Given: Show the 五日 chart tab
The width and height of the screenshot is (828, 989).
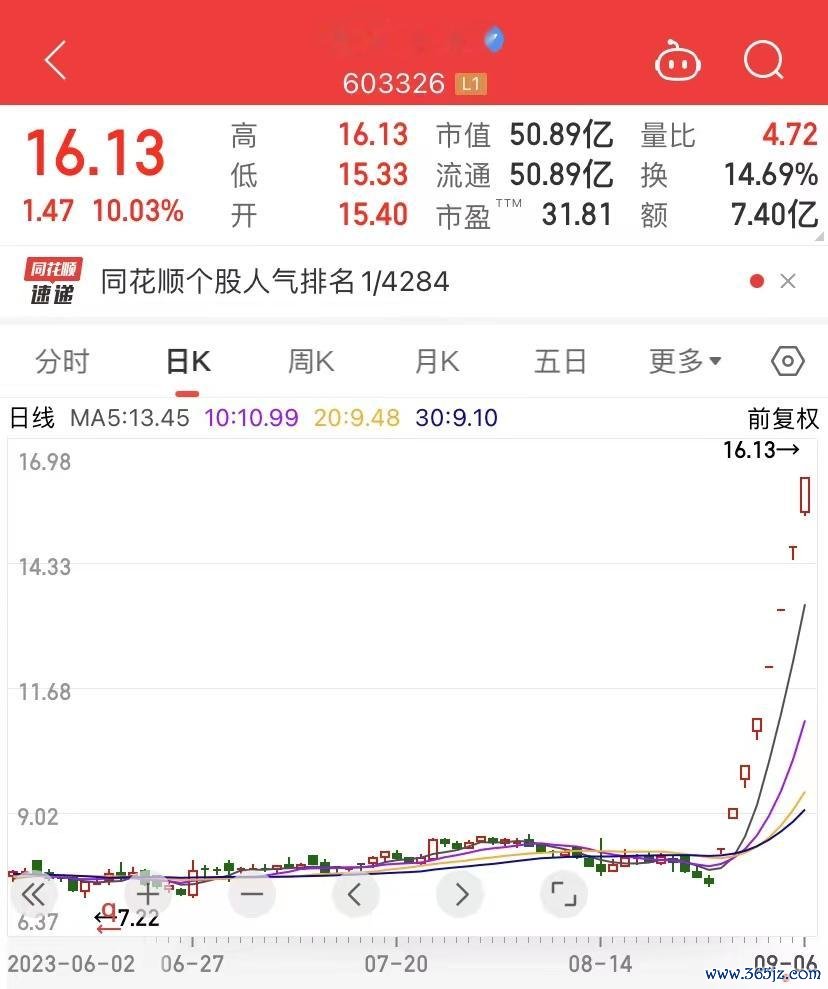Looking at the screenshot, I should [560, 362].
